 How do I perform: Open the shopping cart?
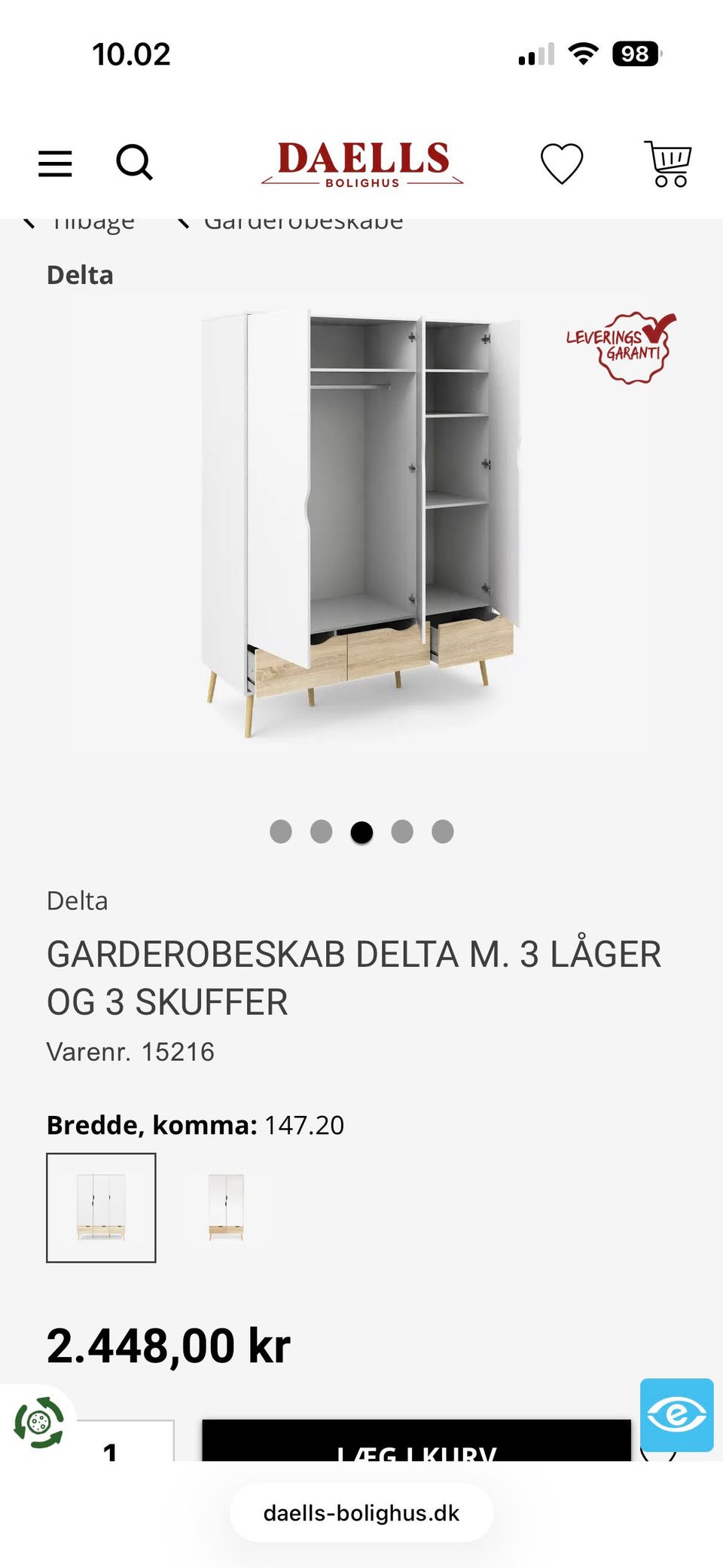[x=669, y=161]
